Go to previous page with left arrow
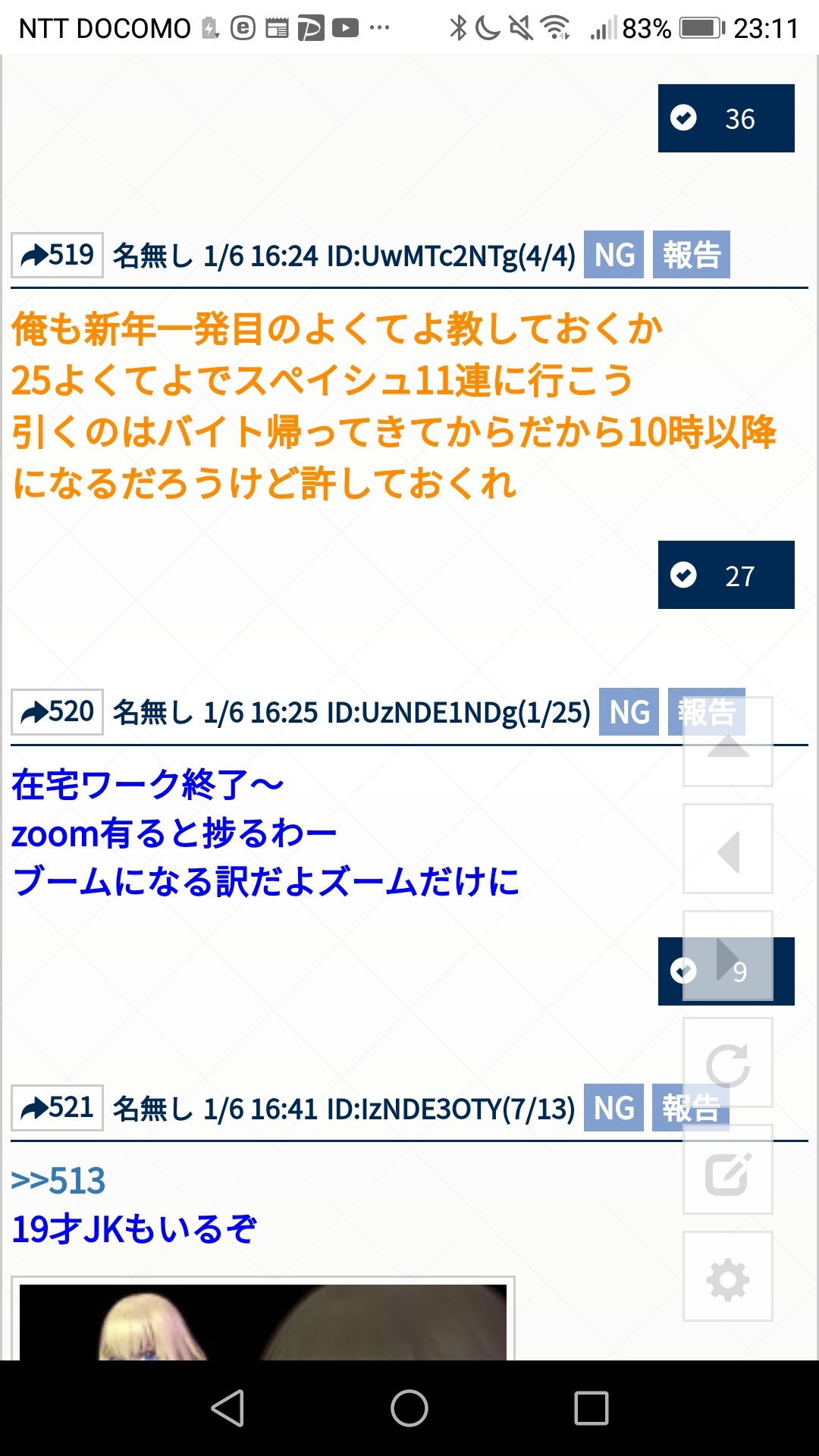The image size is (819, 1456). [728, 849]
